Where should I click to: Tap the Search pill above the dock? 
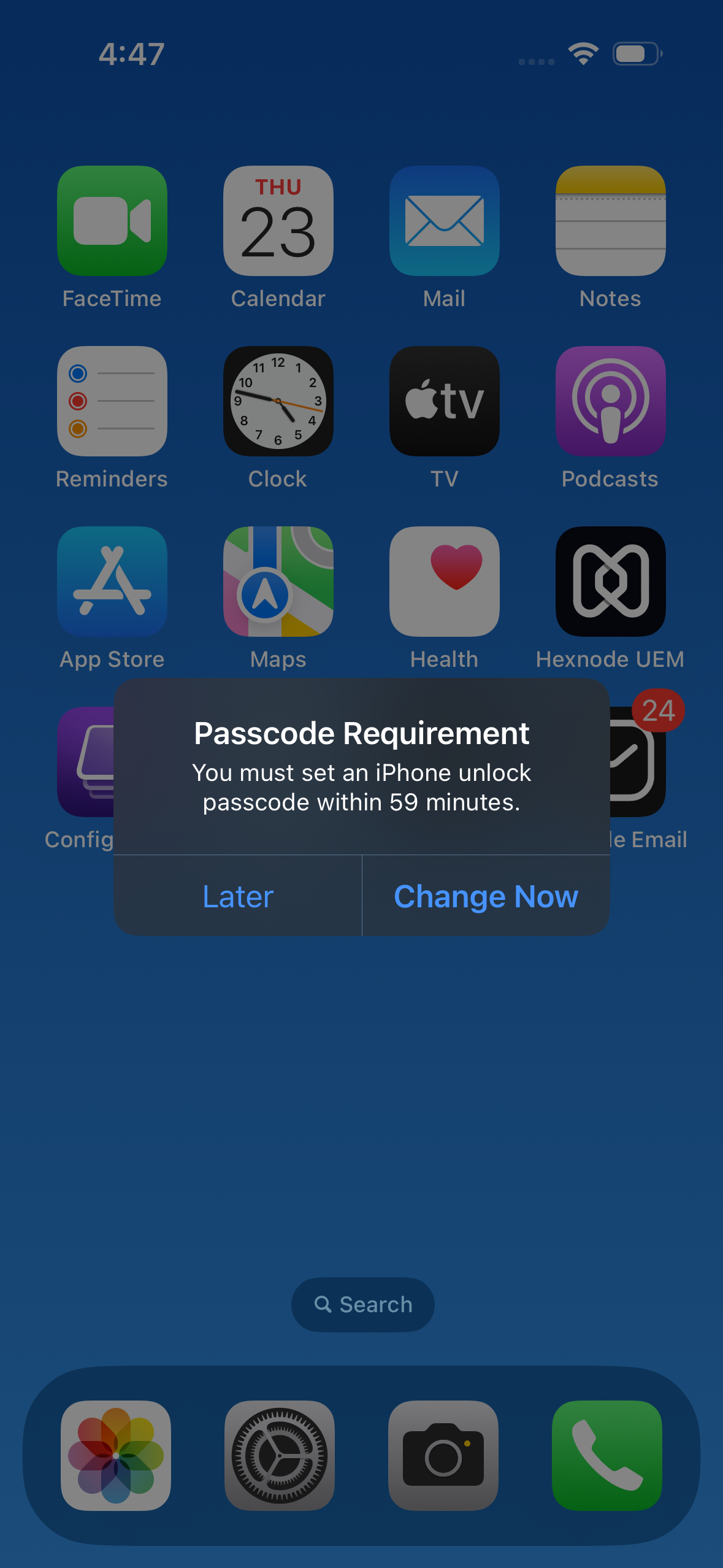[363, 1304]
